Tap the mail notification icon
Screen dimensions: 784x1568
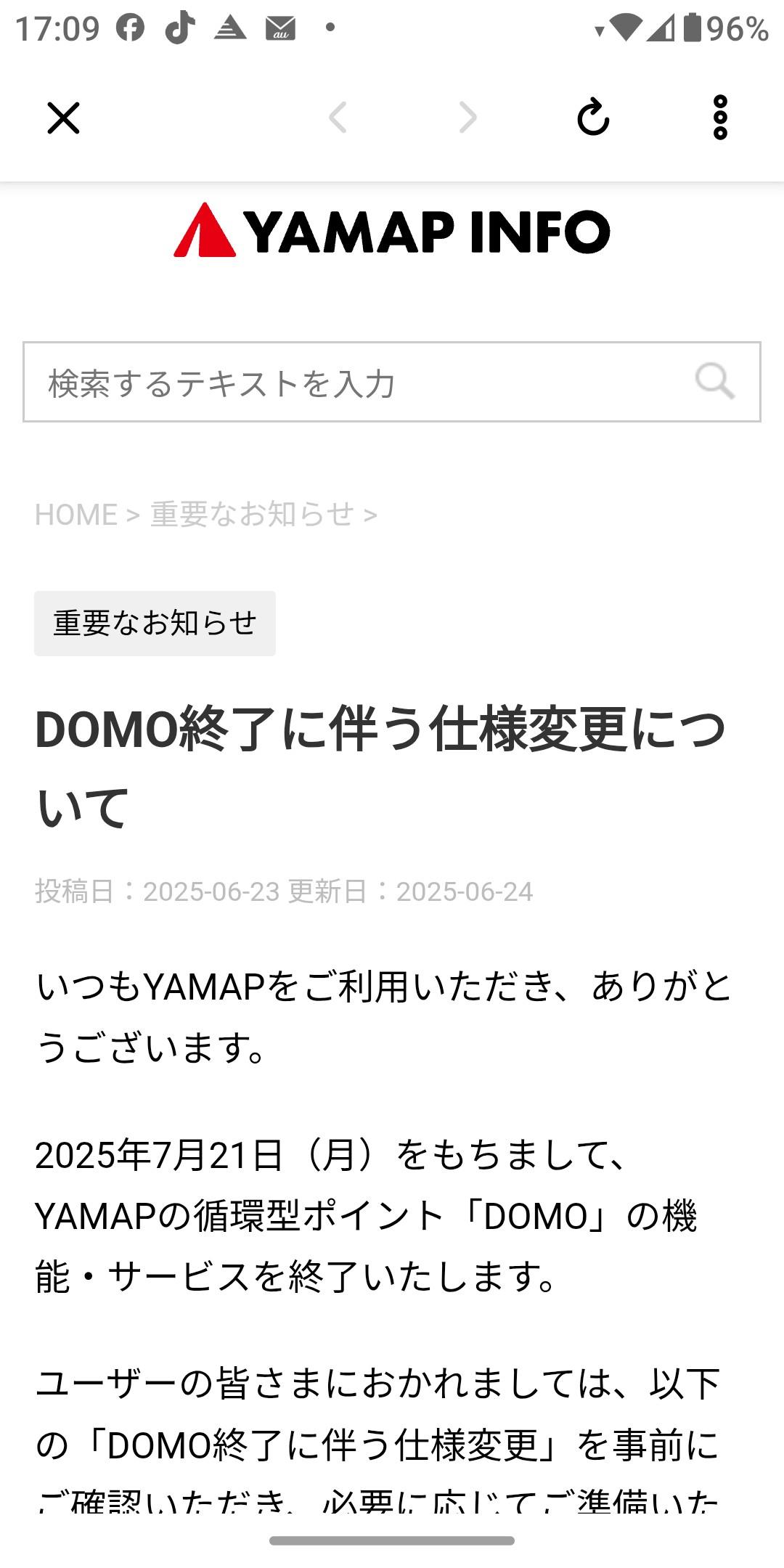coord(279,28)
